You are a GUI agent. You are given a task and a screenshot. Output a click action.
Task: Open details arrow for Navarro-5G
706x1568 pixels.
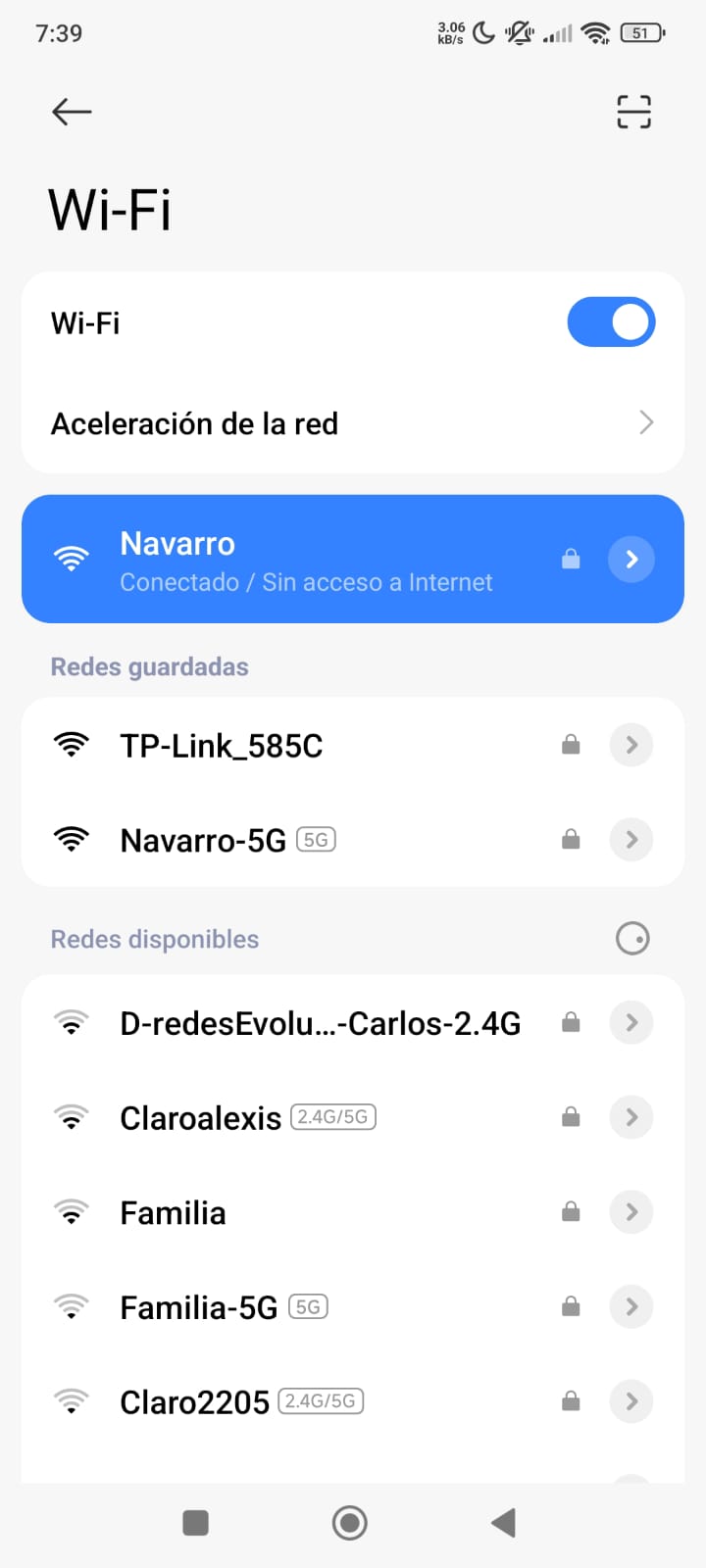pos(631,839)
